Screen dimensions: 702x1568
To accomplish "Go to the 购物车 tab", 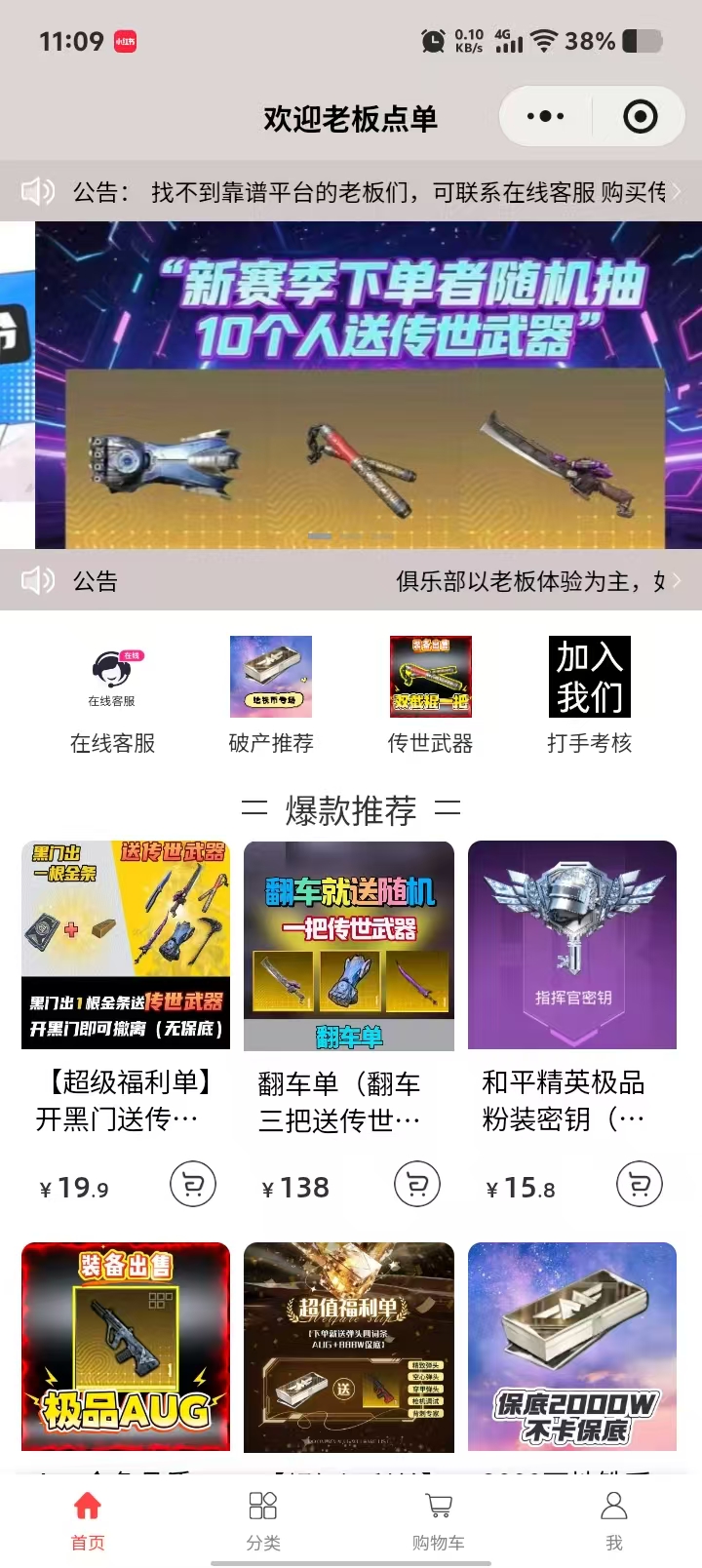I will (439, 1519).
